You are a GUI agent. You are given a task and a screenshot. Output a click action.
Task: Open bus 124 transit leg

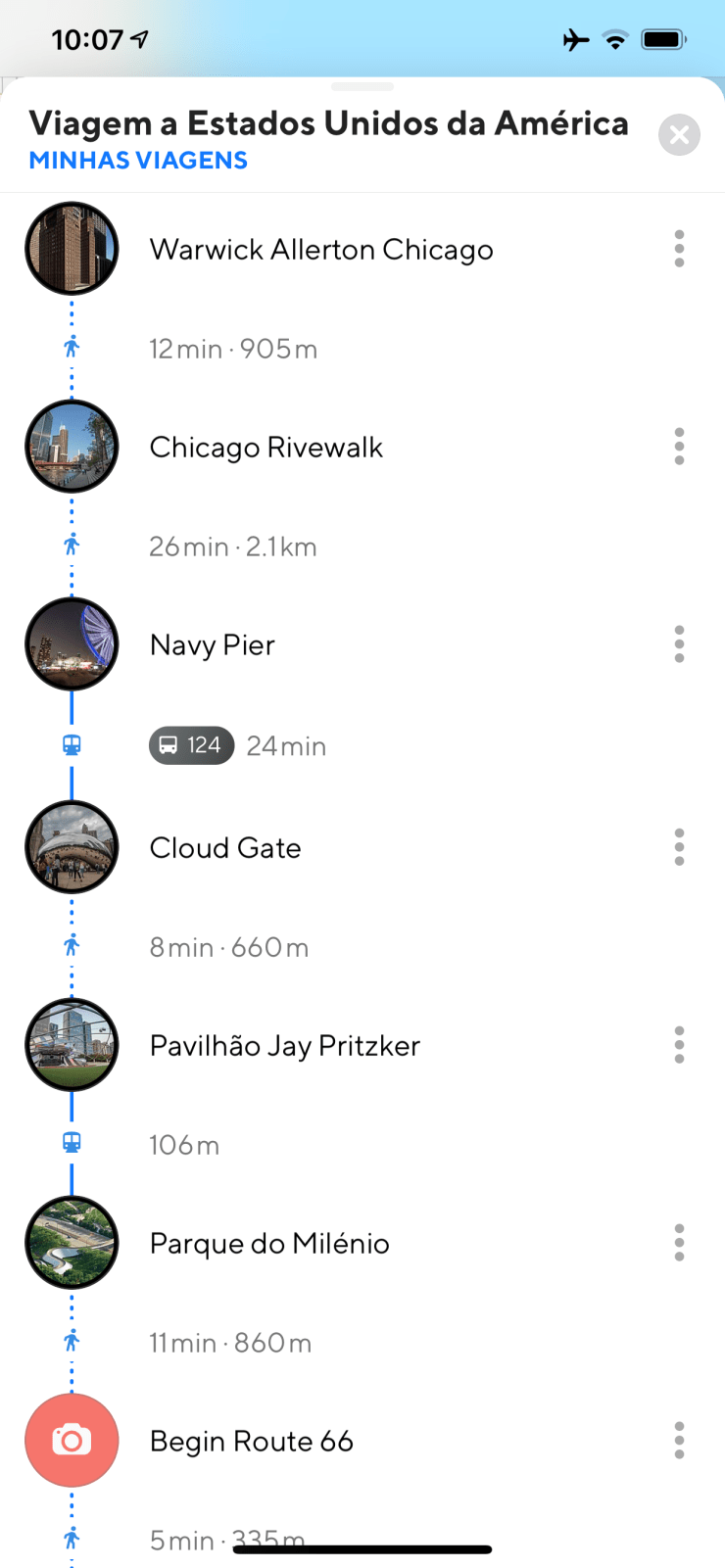[x=192, y=745]
